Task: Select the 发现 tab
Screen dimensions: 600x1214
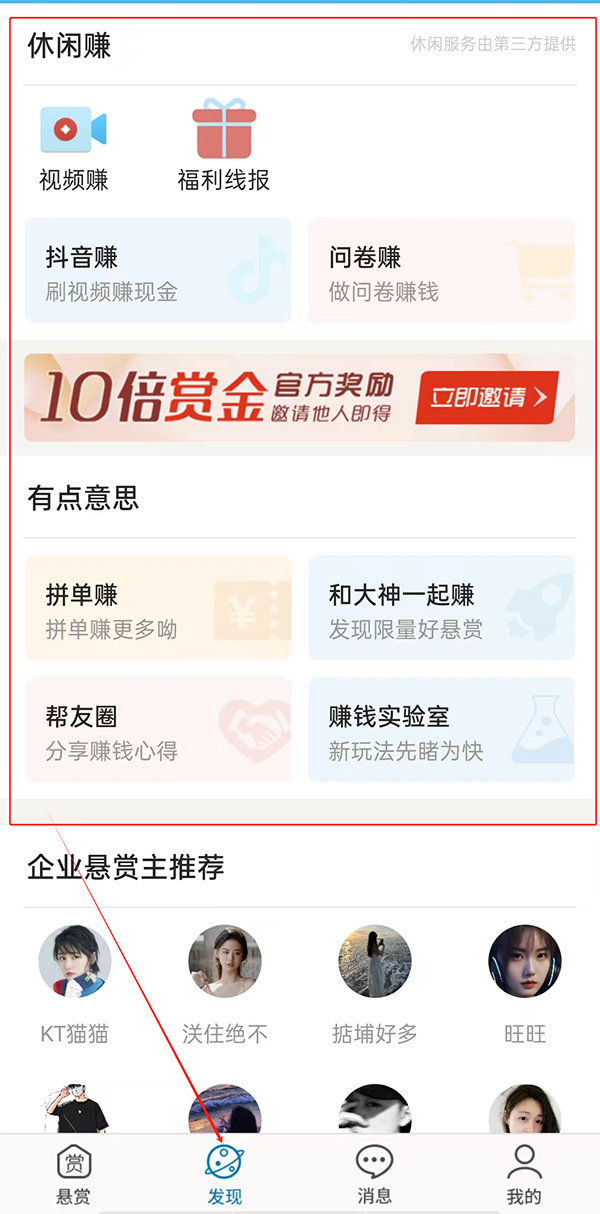Action: pyautogui.click(x=225, y=1174)
